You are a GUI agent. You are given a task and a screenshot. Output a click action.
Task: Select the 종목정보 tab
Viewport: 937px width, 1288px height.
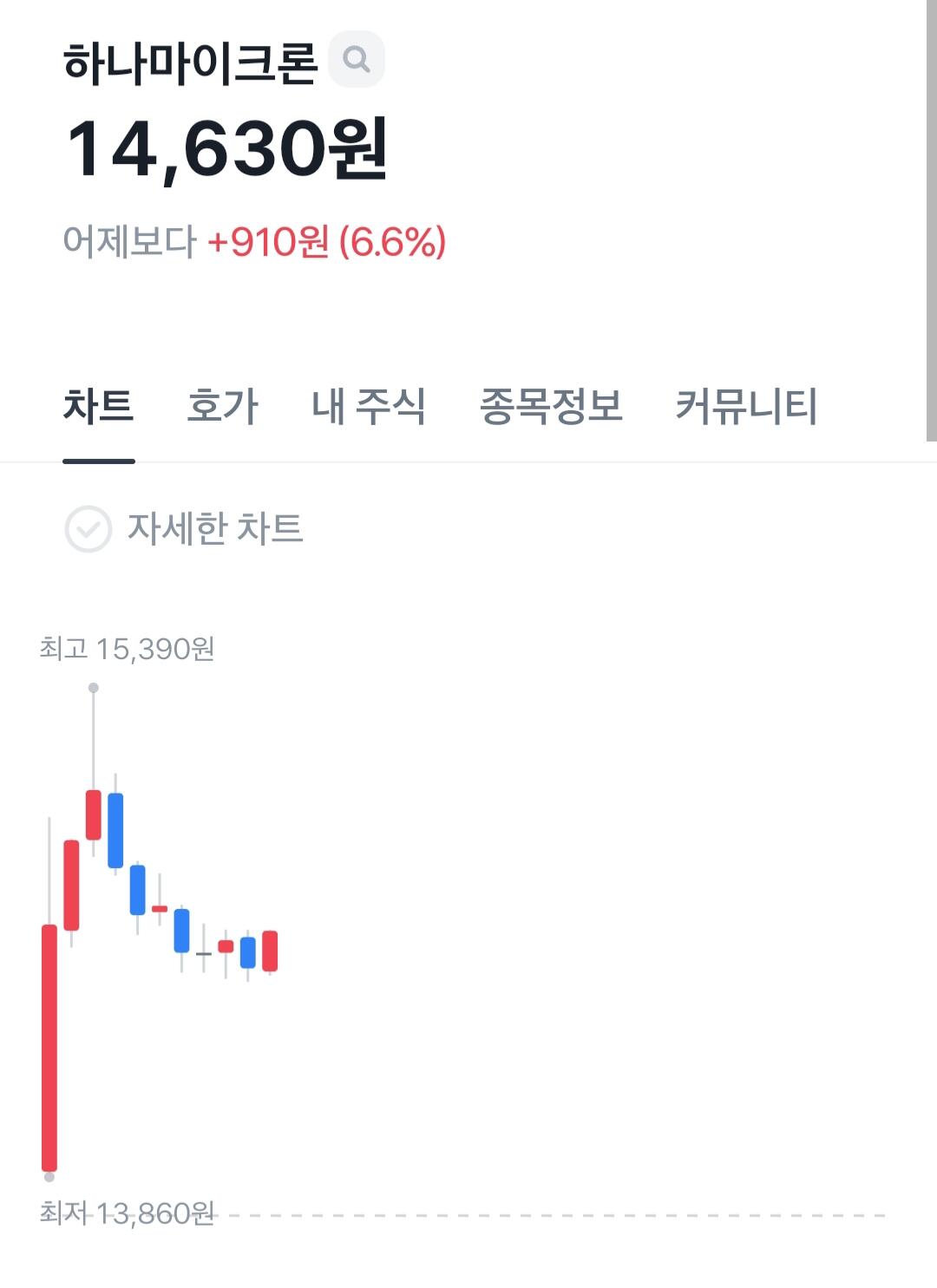point(551,406)
